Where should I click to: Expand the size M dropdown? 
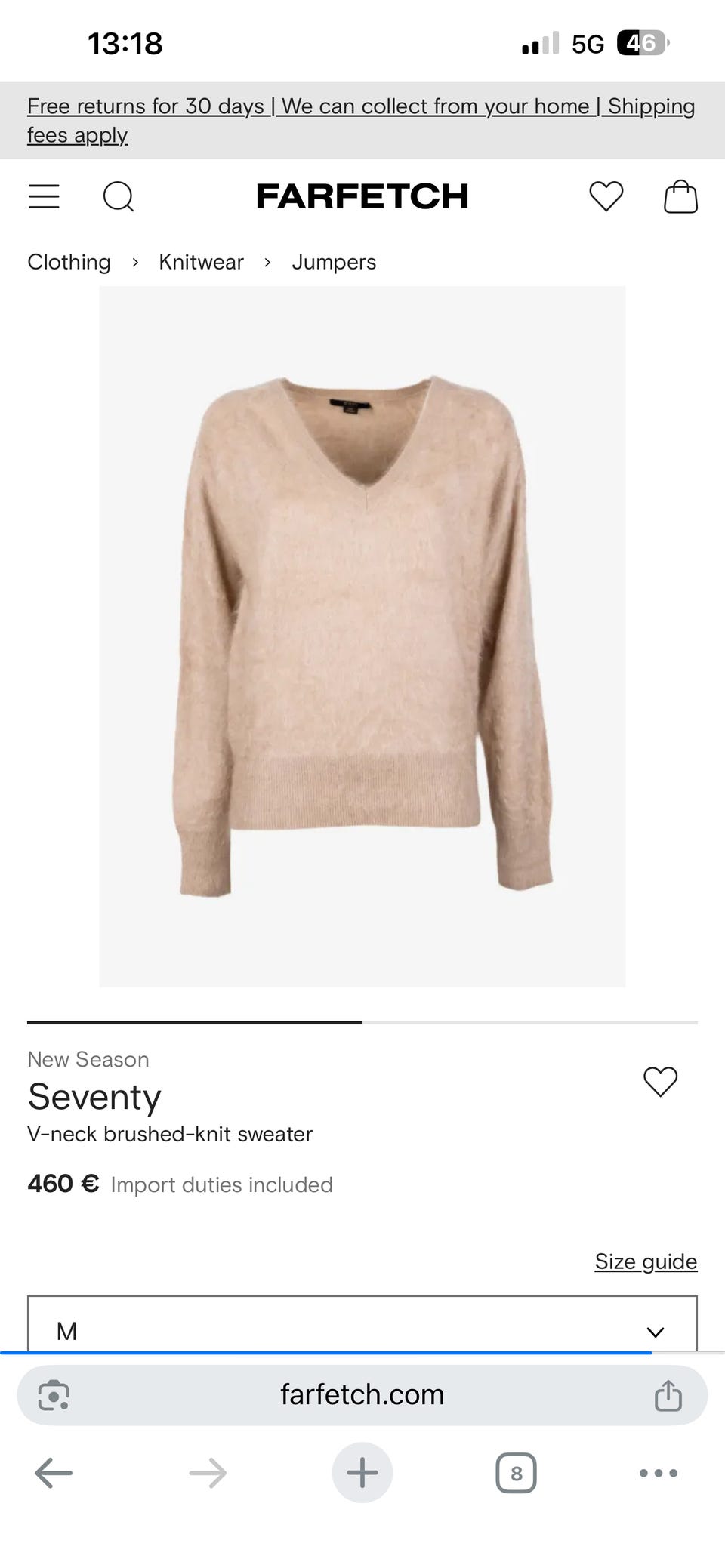362,1324
